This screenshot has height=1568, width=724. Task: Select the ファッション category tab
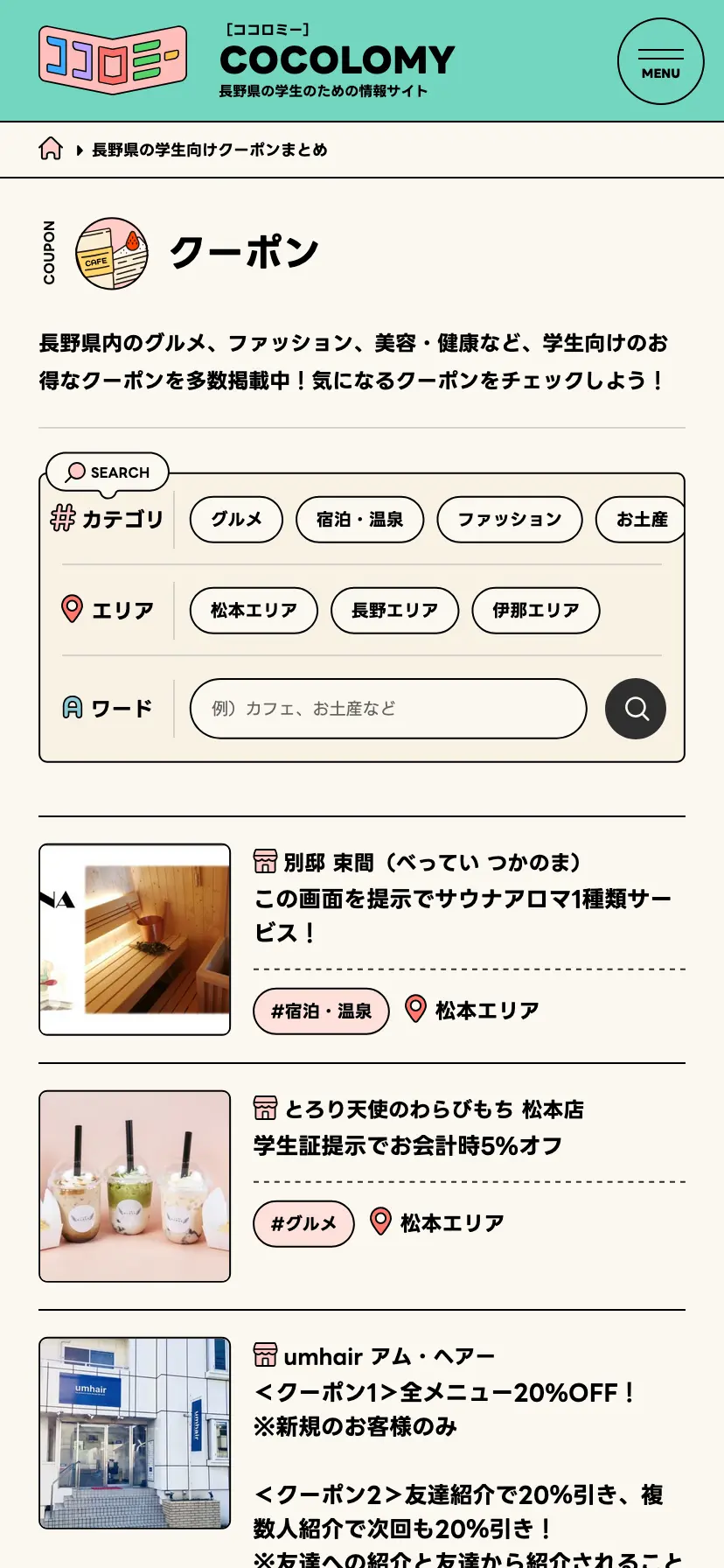tap(509, 519)
